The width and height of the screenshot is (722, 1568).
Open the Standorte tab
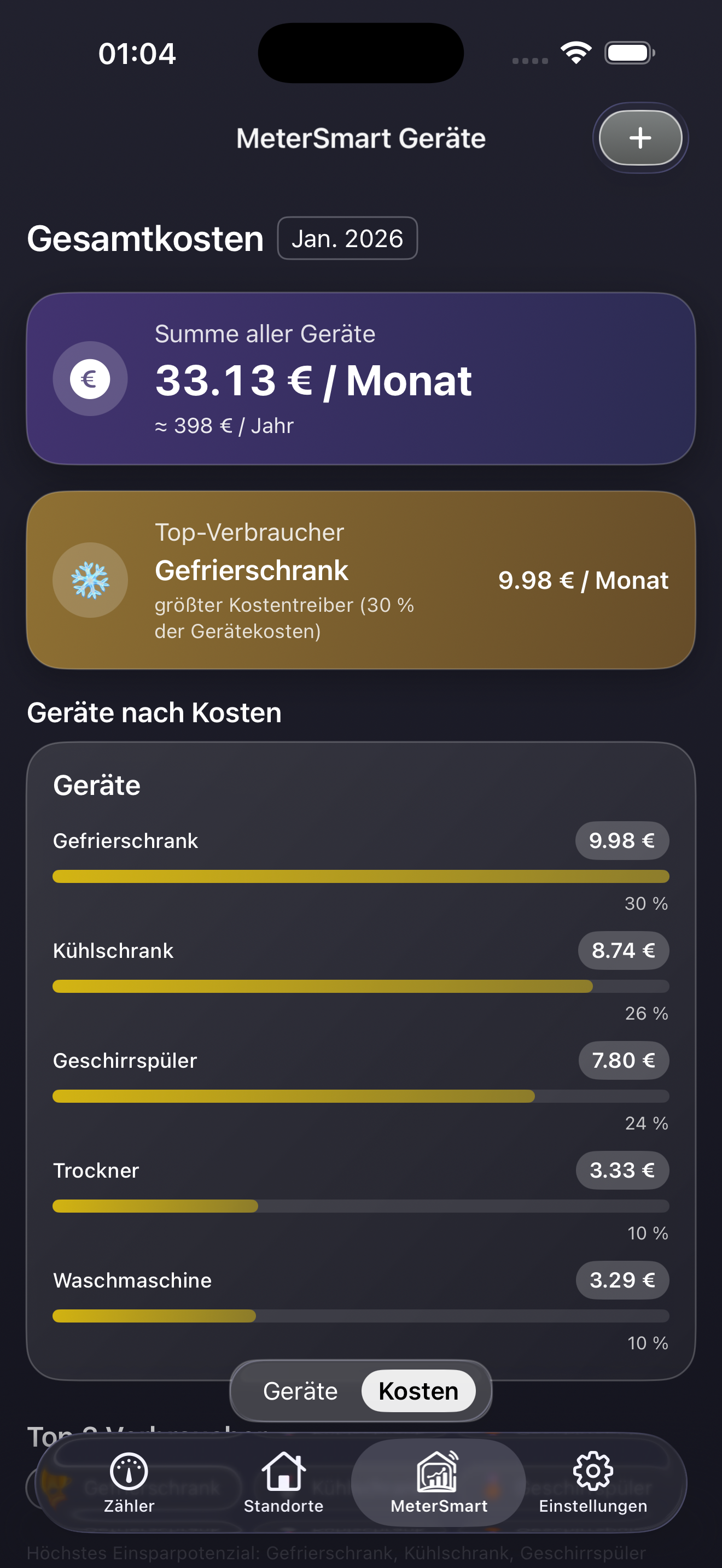click(x=283, y=1483)
